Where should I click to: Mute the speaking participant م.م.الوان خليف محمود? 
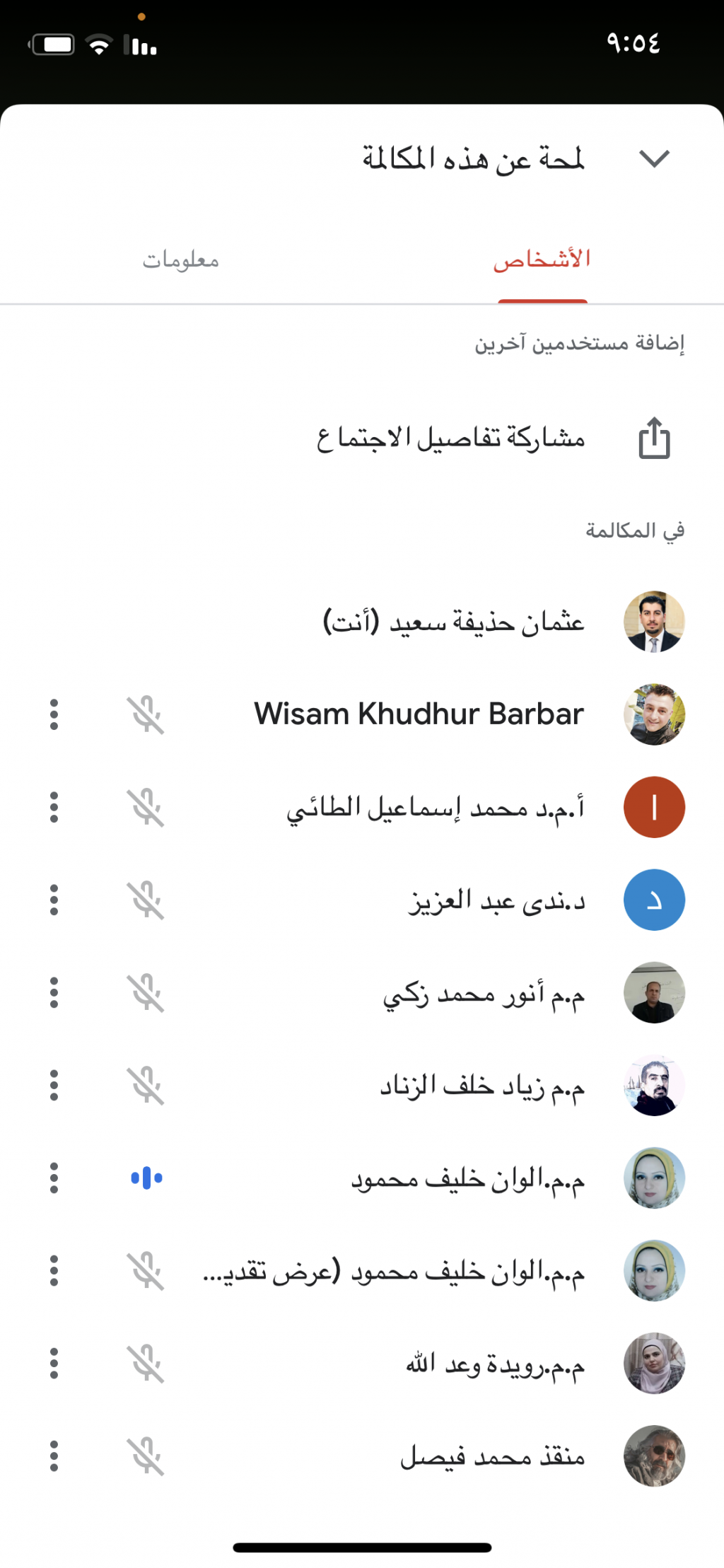click(146, 1178)
